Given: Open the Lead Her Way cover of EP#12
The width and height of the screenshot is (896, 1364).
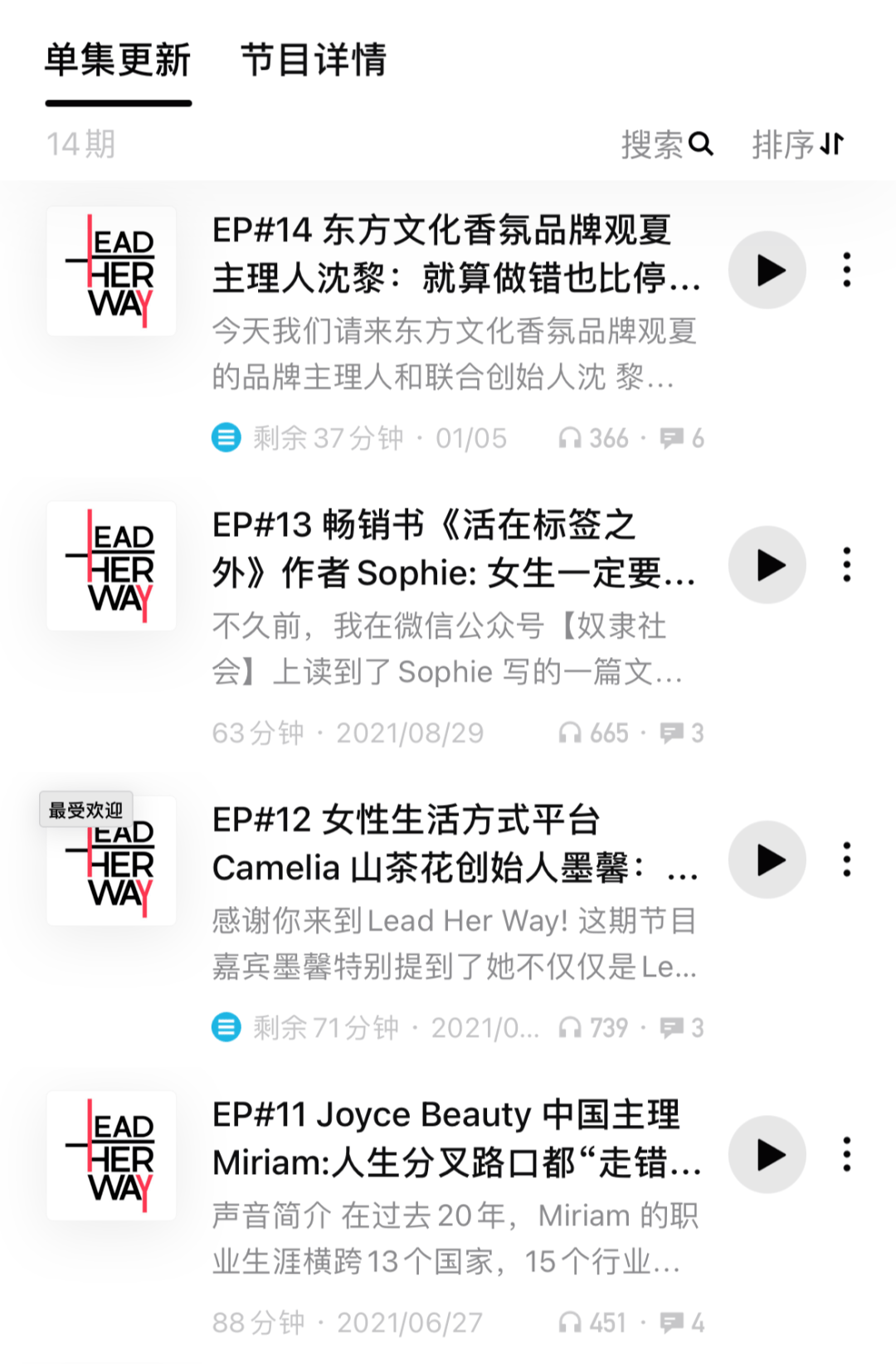Looking at the screenshot, I should tap(111, 860).
